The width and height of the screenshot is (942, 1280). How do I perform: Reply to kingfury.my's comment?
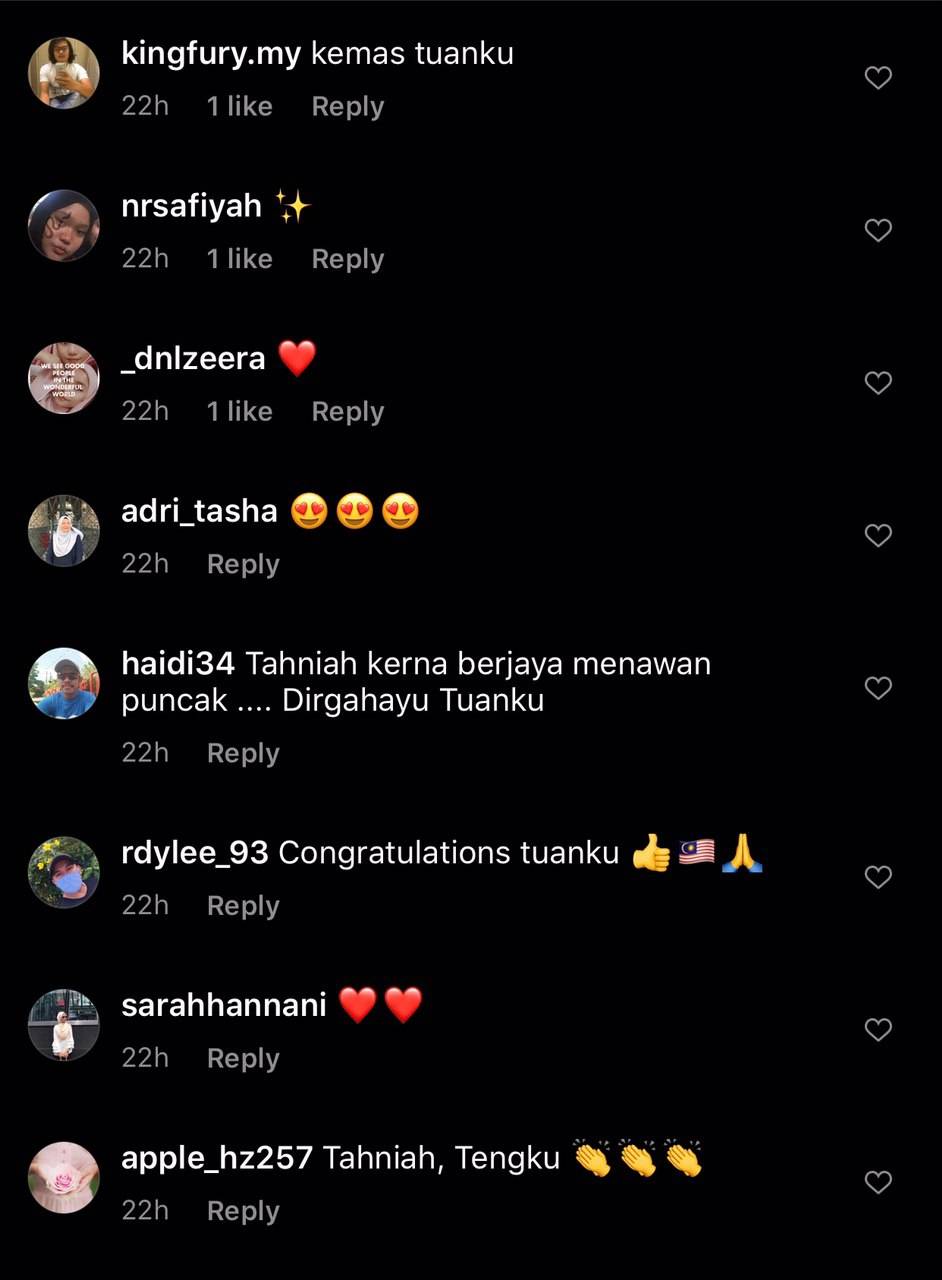tap(347, 107)
